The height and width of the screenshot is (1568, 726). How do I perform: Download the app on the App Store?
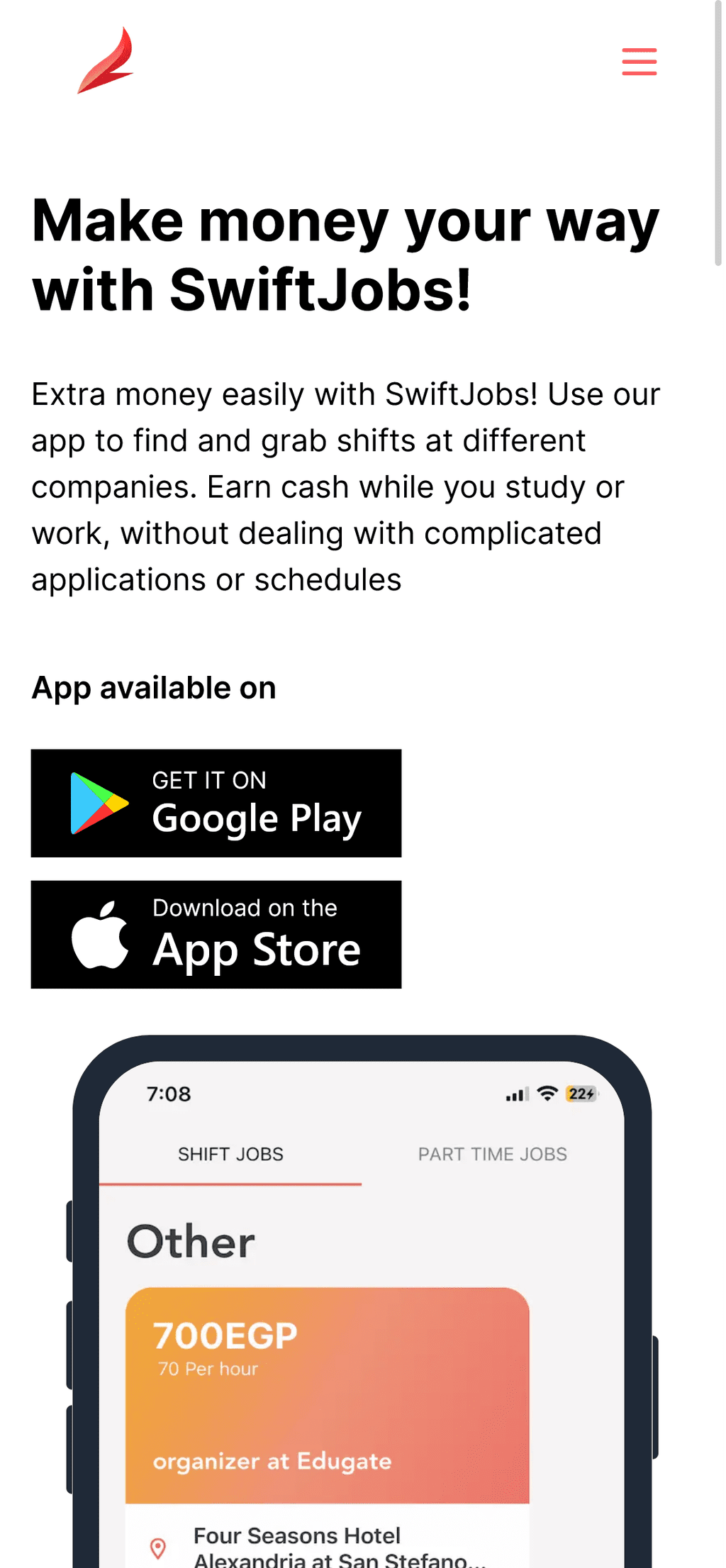(x=216, y=934)
